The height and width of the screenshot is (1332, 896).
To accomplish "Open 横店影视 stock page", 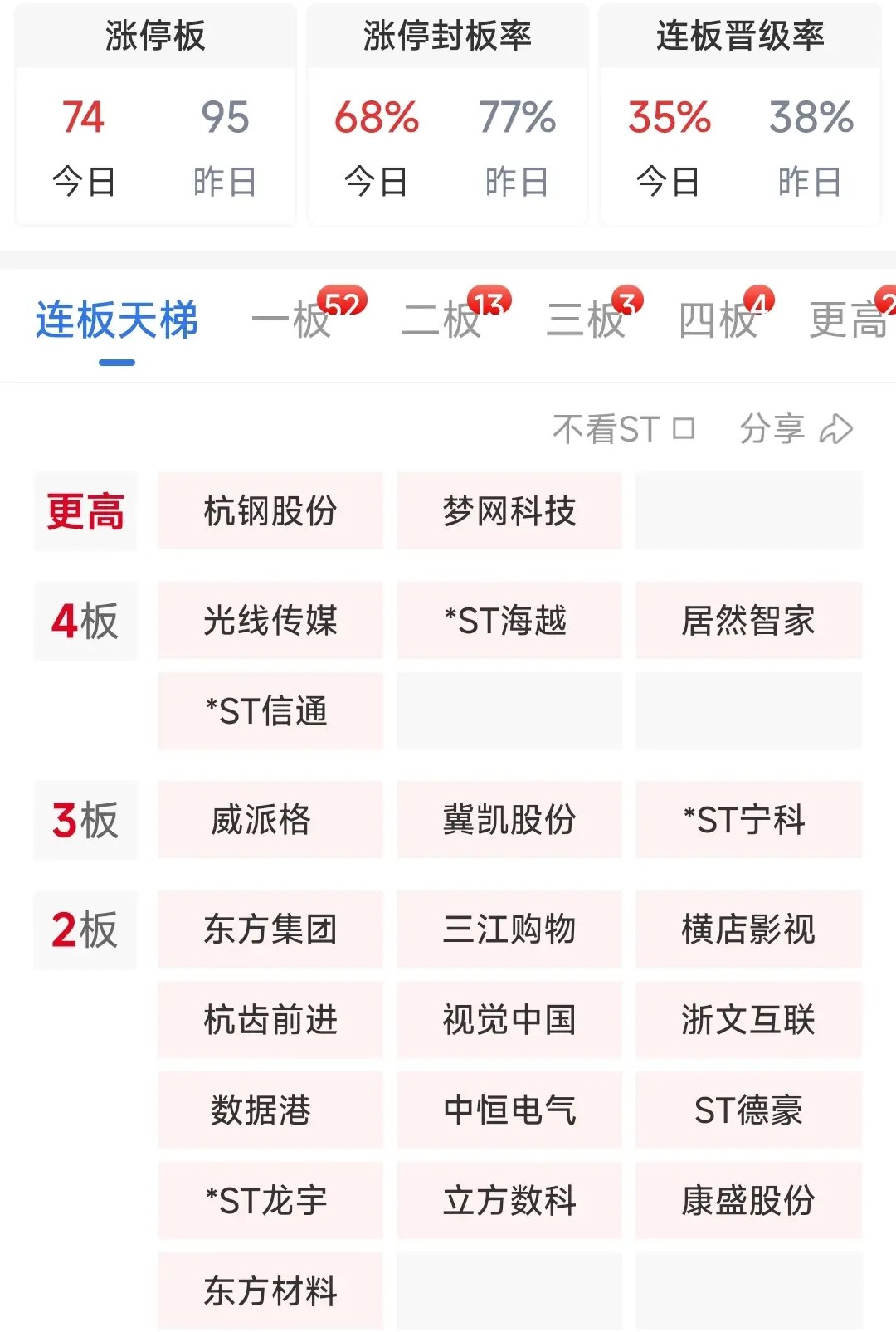I will [x=748, y=929].
